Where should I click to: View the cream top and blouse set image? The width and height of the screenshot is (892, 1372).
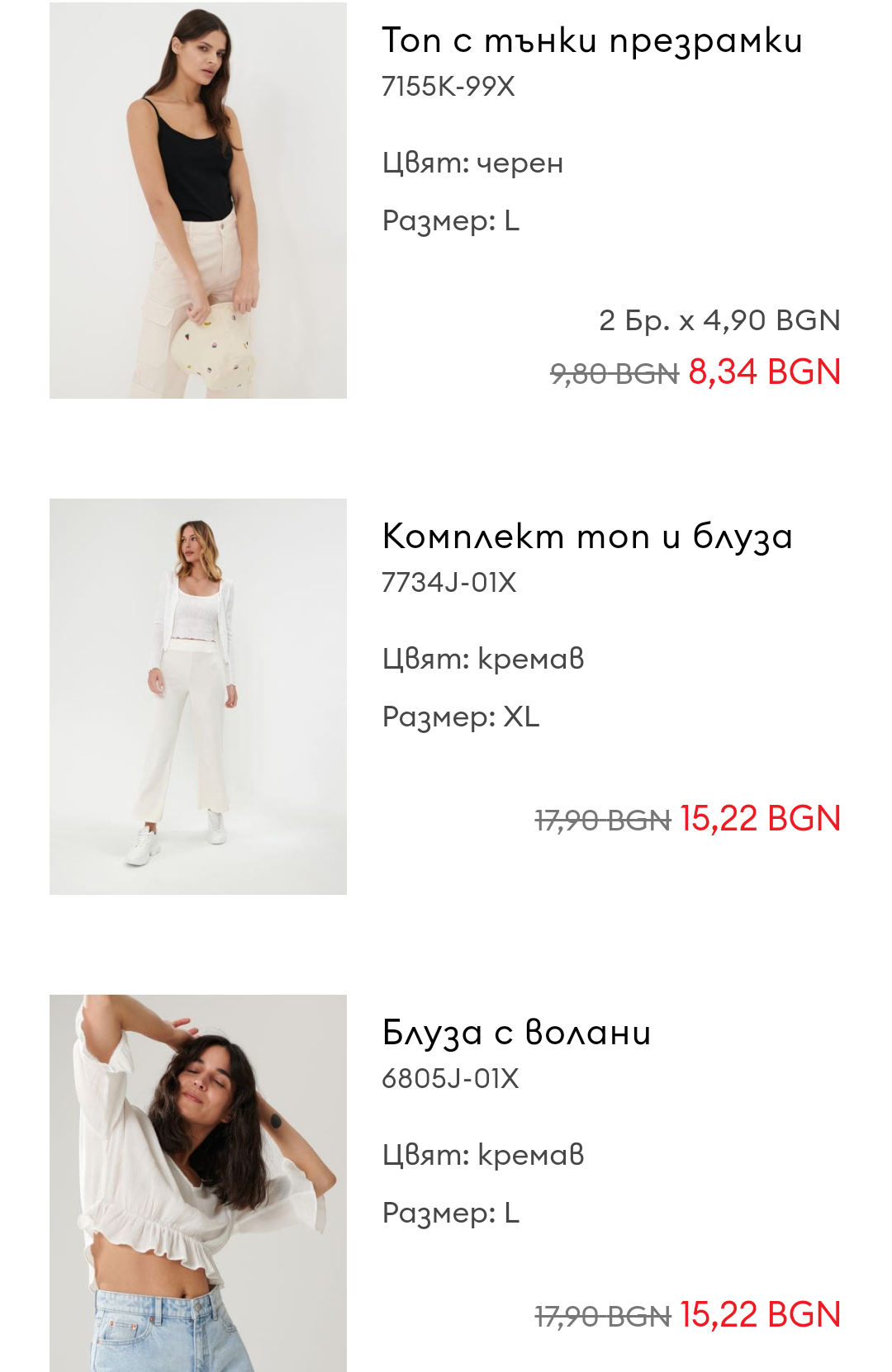(198, 696)
